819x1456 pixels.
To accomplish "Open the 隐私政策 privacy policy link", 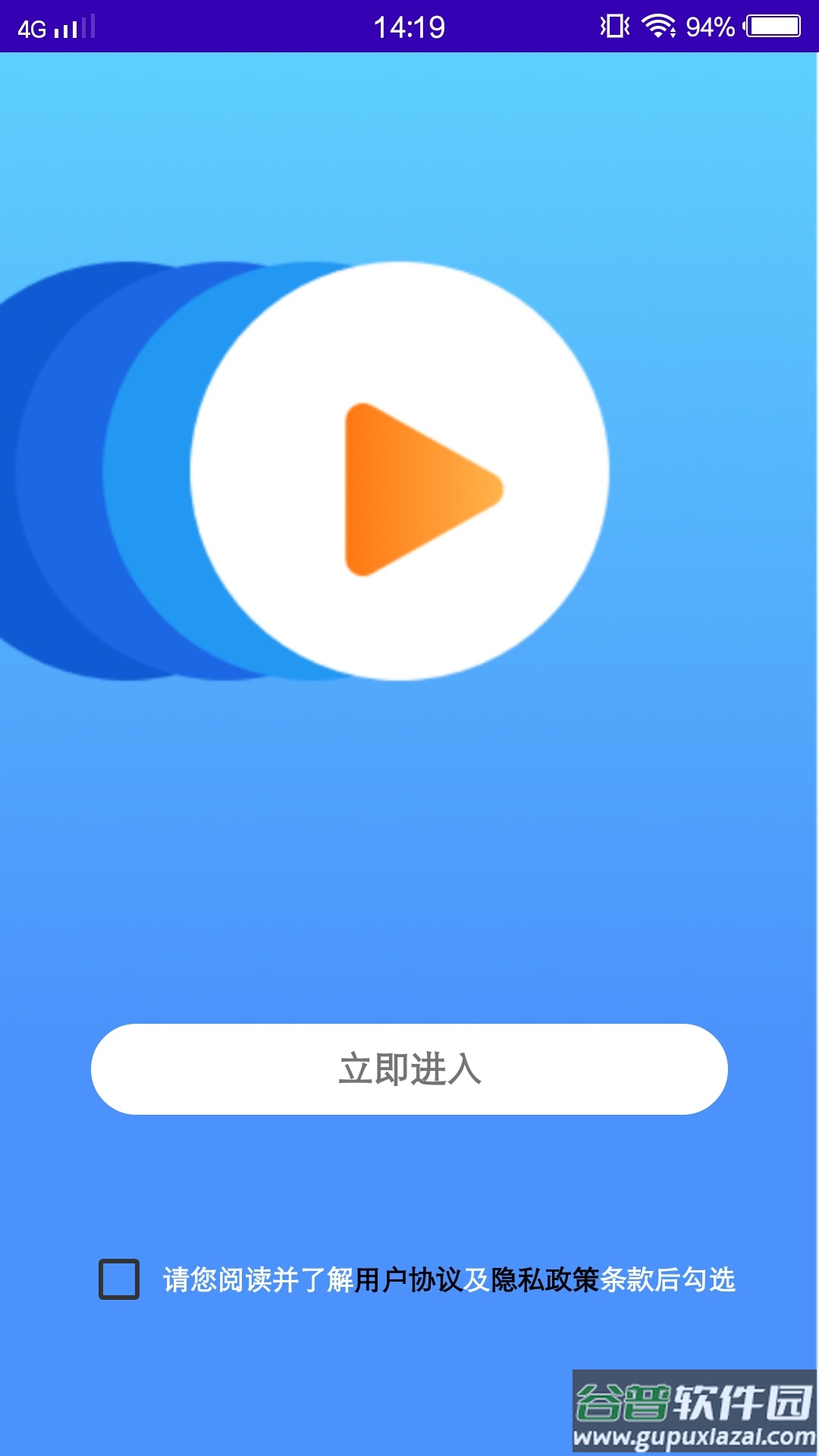I will (548, 1276).
